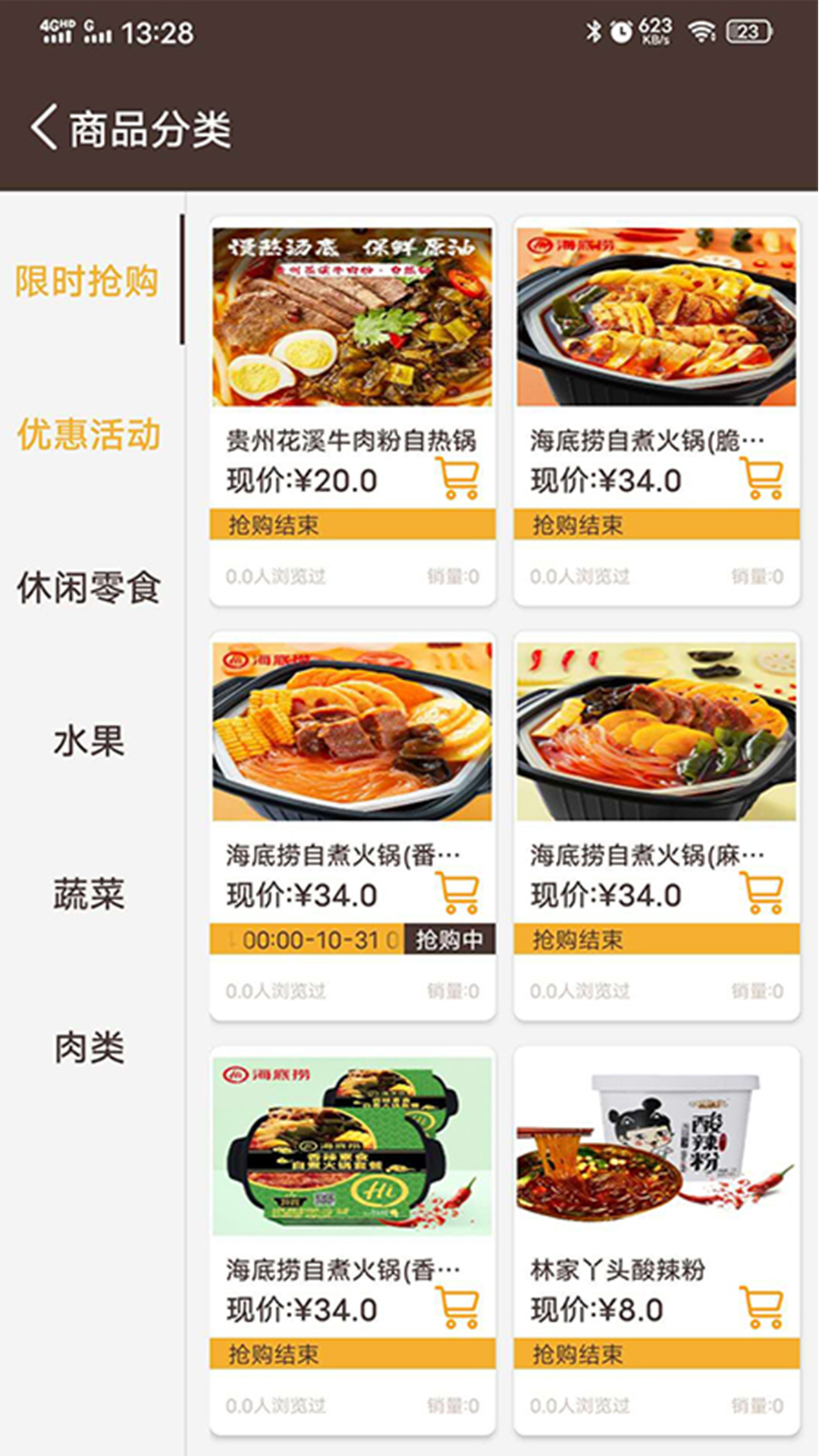This screenshot has height=1456, width=819.
Task: Show the 水果 category
Action: click(89, 741)
